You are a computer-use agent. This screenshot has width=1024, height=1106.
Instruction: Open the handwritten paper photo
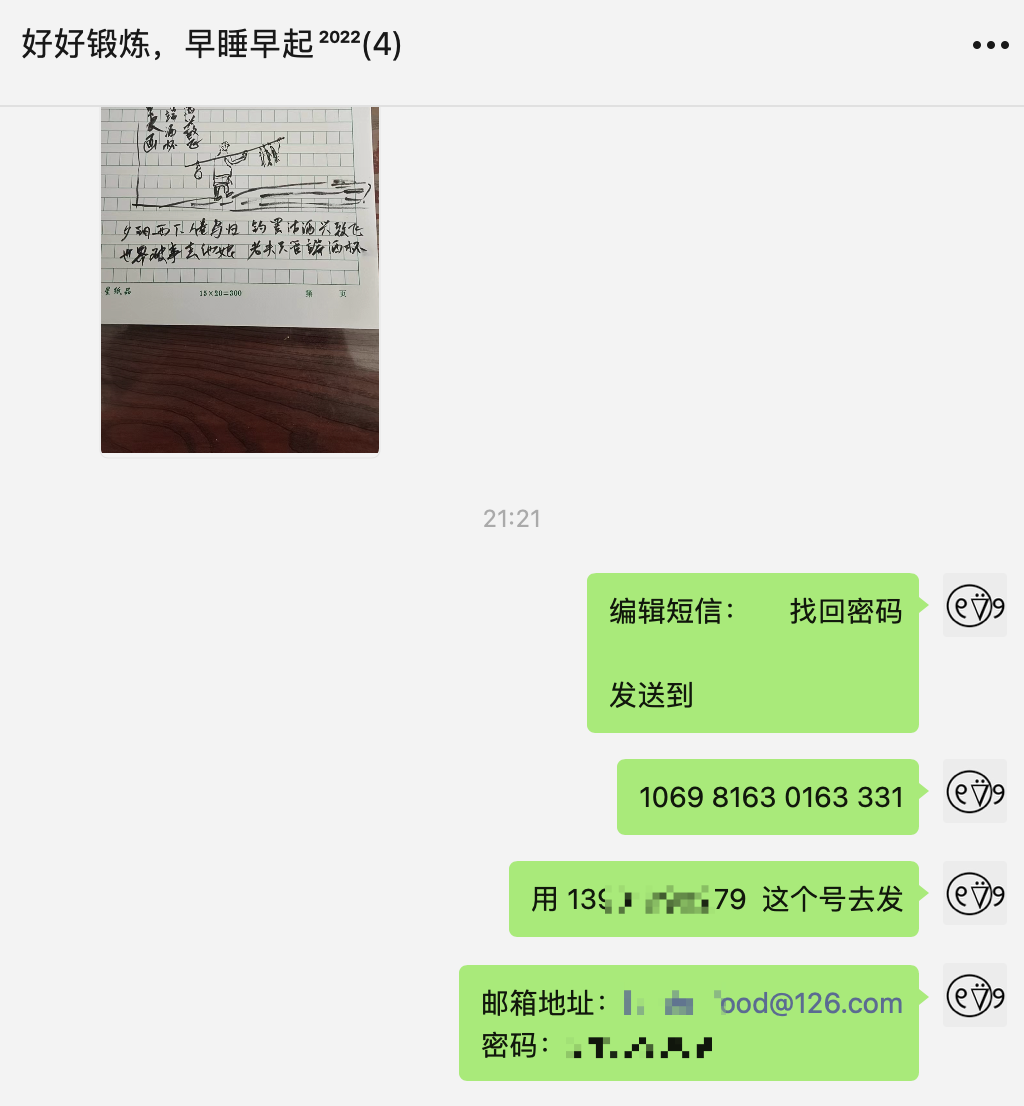(240, 279)
